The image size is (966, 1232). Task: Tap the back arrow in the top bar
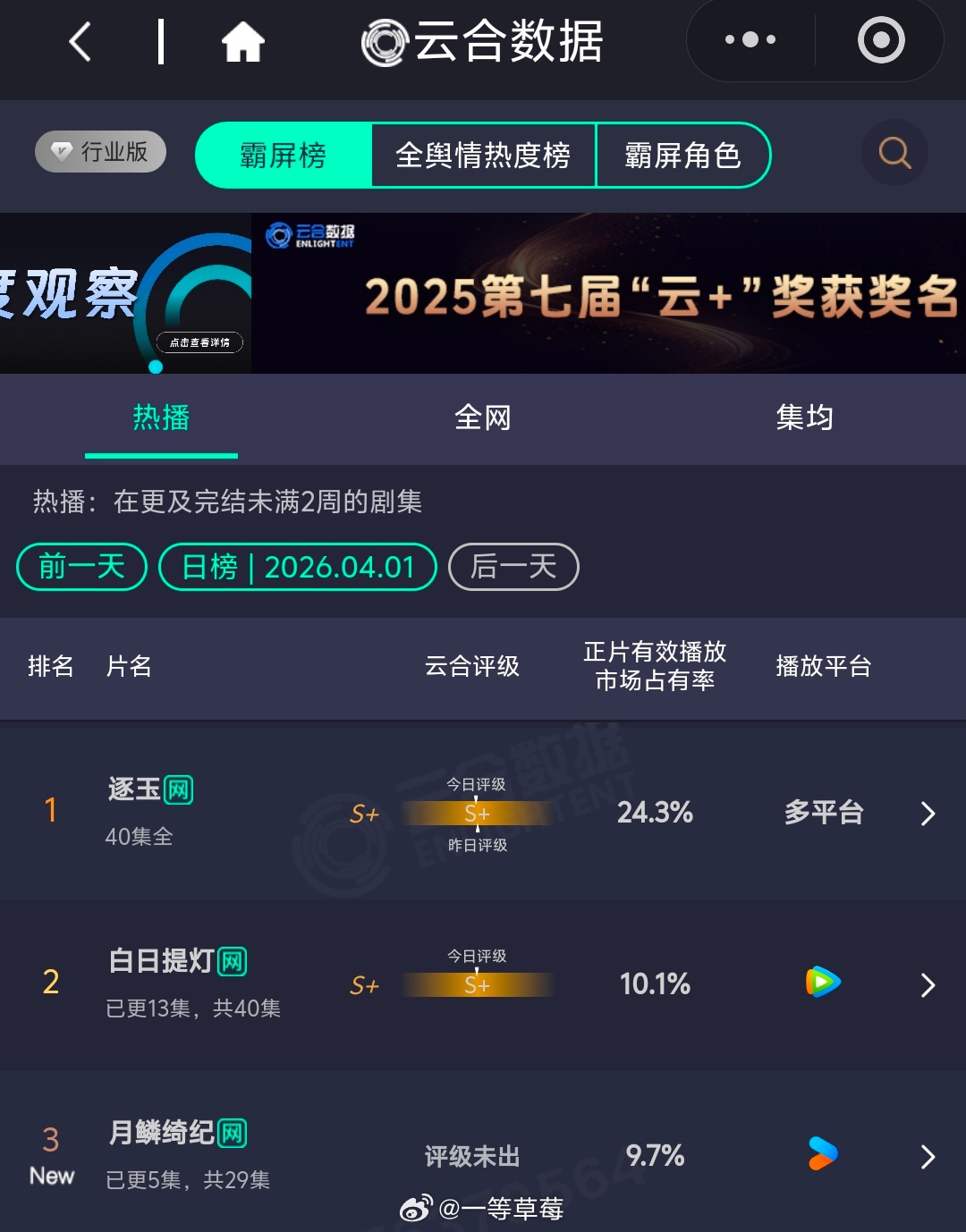coord(79,40)
